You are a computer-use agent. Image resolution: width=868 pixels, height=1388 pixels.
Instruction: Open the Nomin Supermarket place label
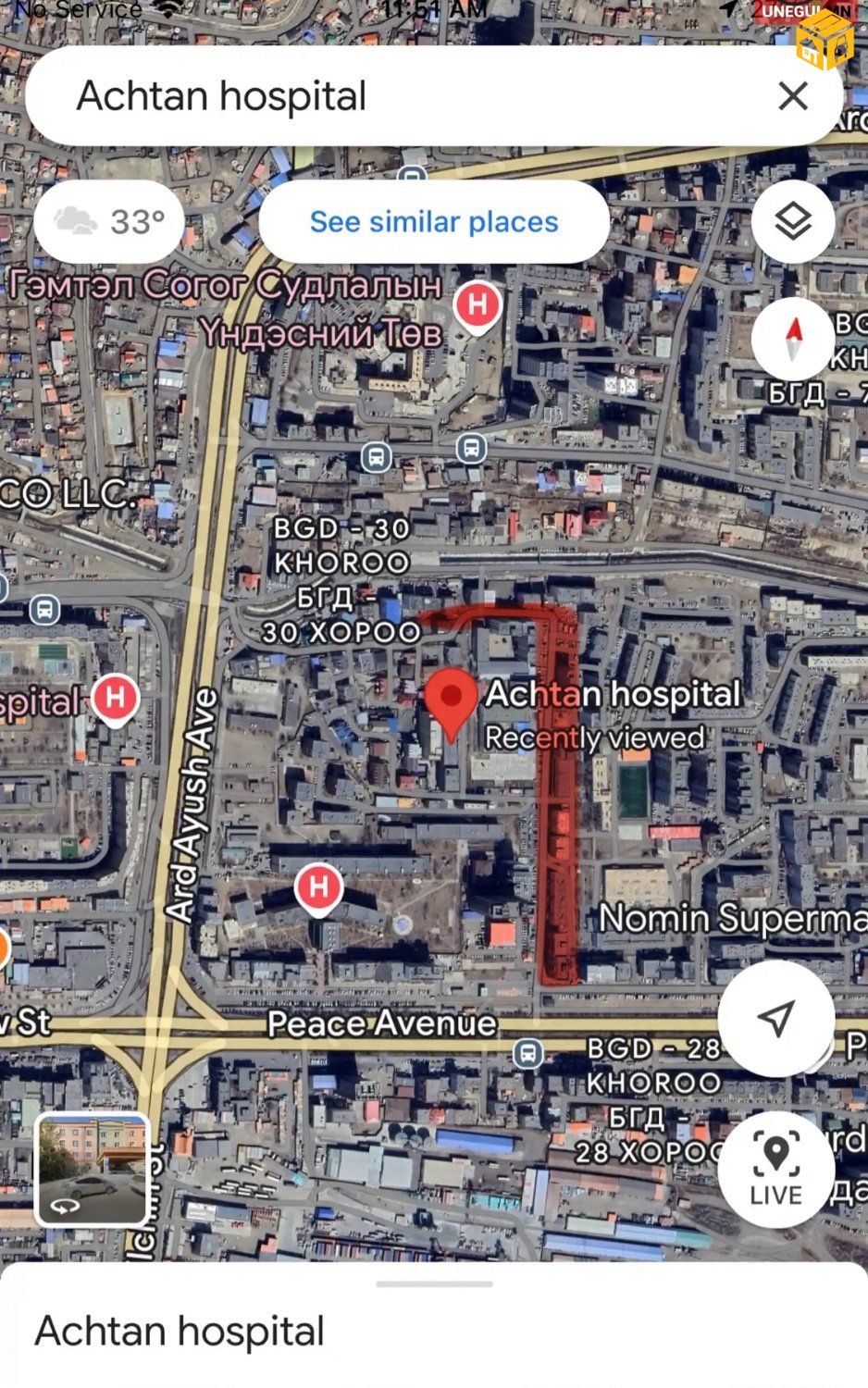click(731, 918)
